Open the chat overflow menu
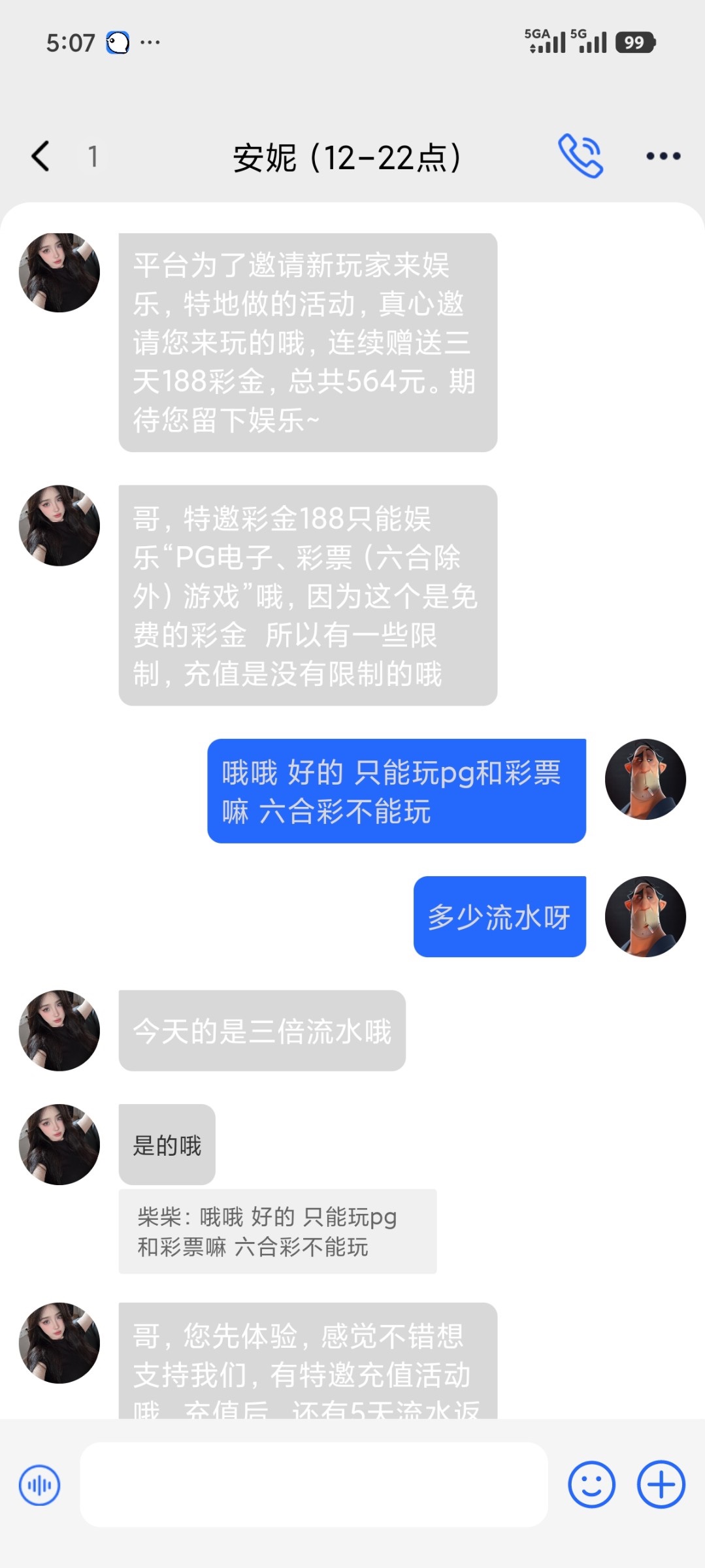 click(663, 156)
